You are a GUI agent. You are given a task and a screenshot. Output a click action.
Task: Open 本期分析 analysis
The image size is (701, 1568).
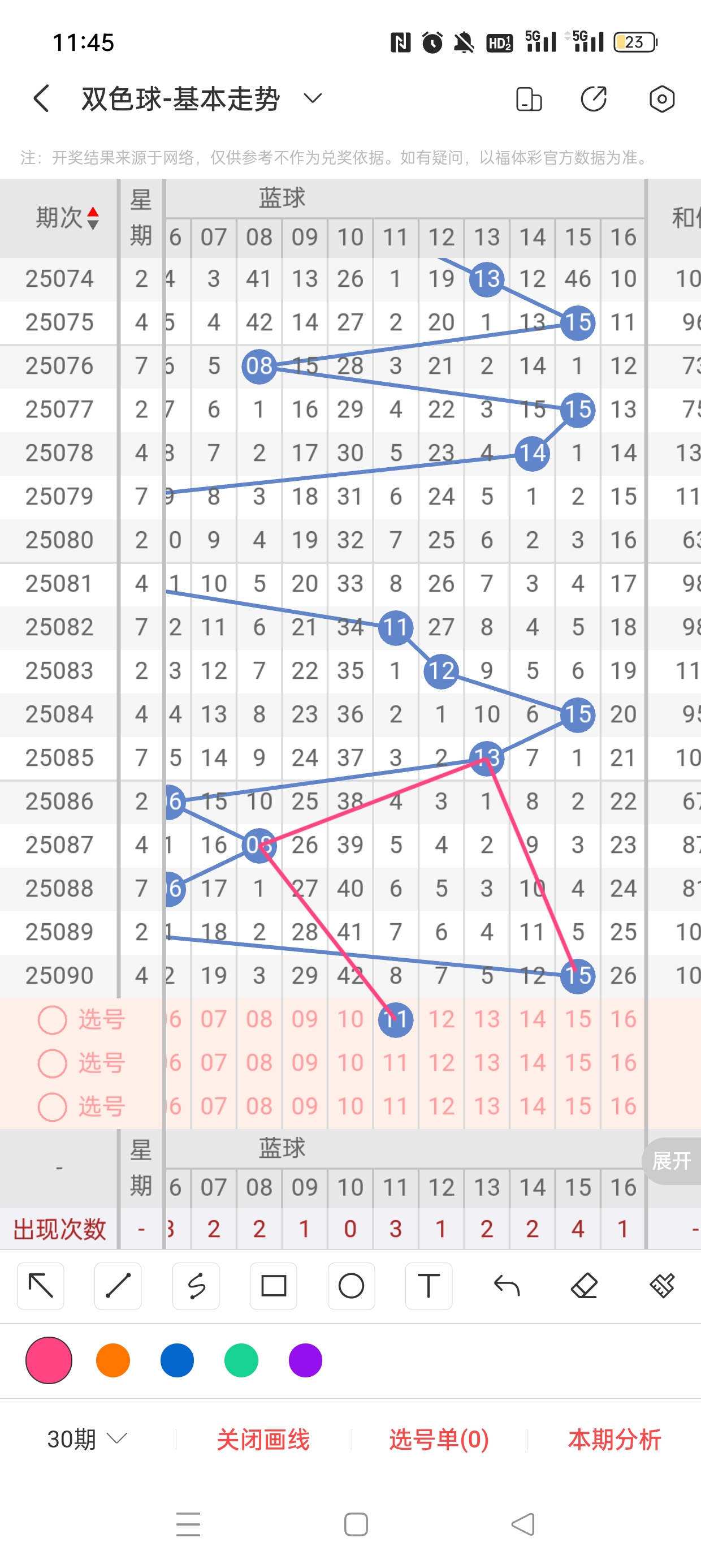(x=614, y=1439)
